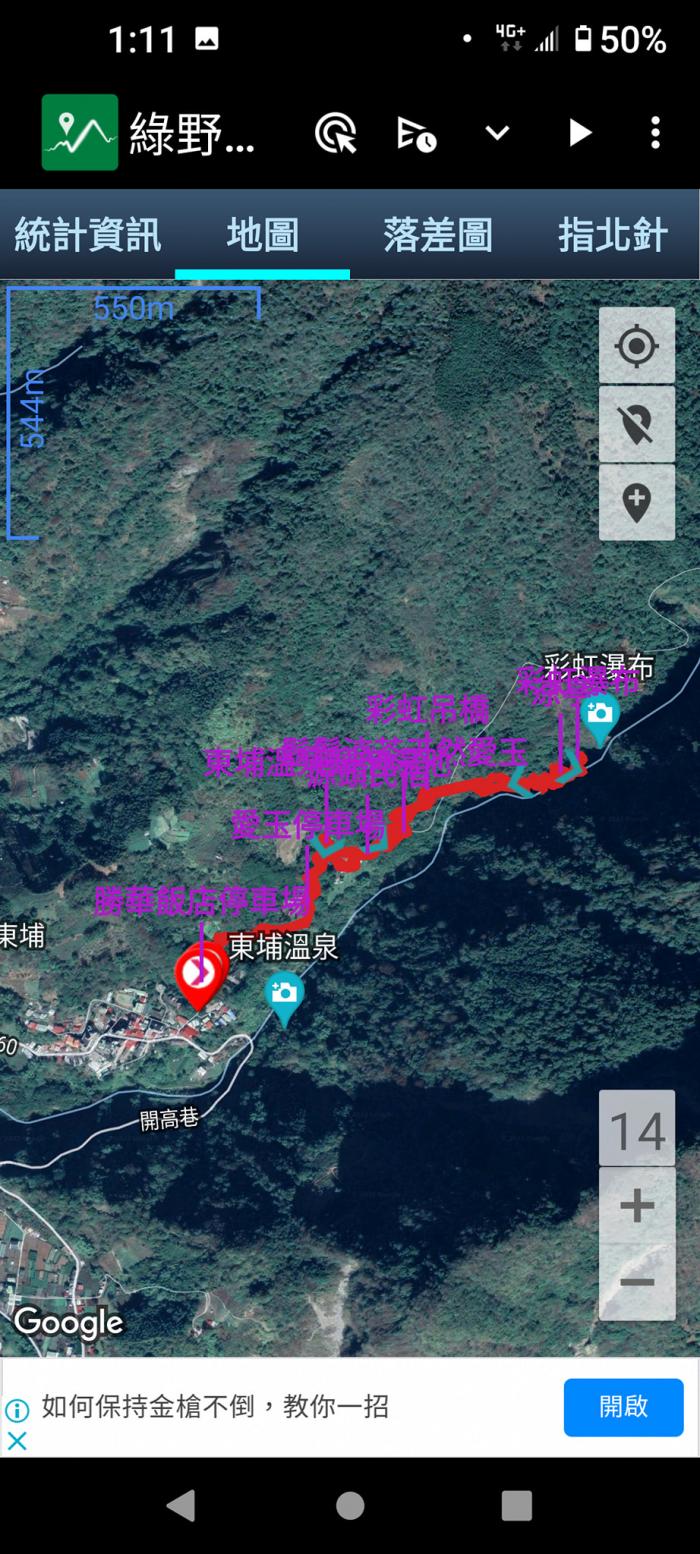Image resolution: width=700 pixels, height=1554 pixels.
Task: Open the 指北針 tab
Action: (x=612, y=236)
